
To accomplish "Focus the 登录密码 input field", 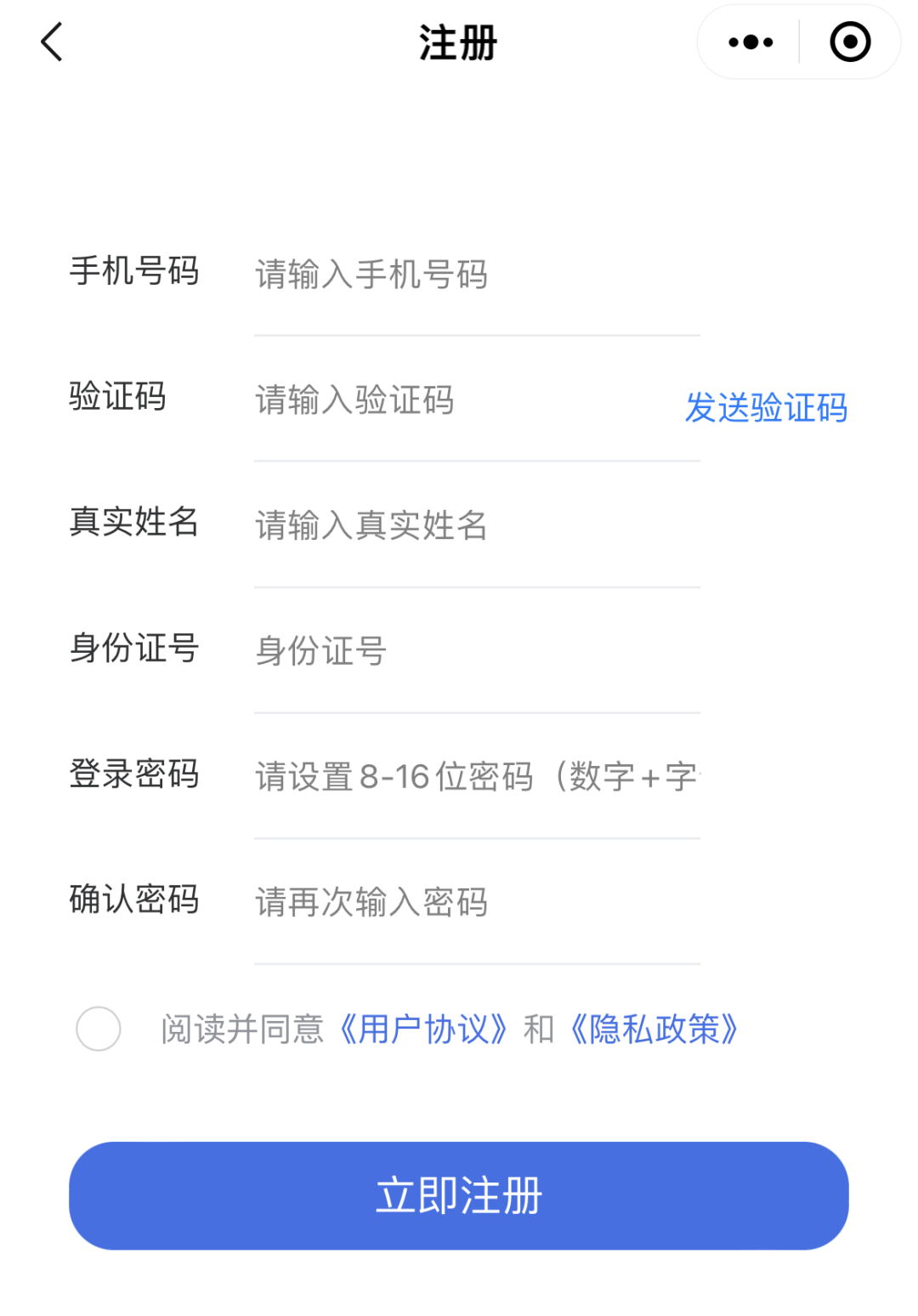I will pyautogui.click(x=476, y=776).
